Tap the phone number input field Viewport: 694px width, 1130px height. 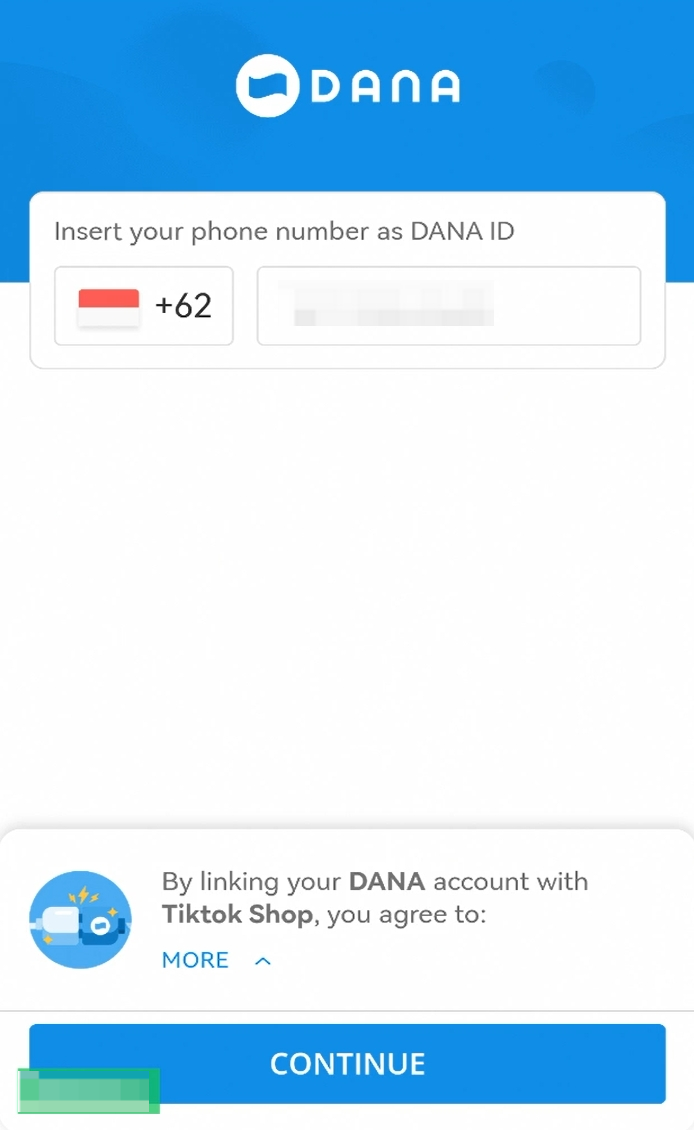448,306
